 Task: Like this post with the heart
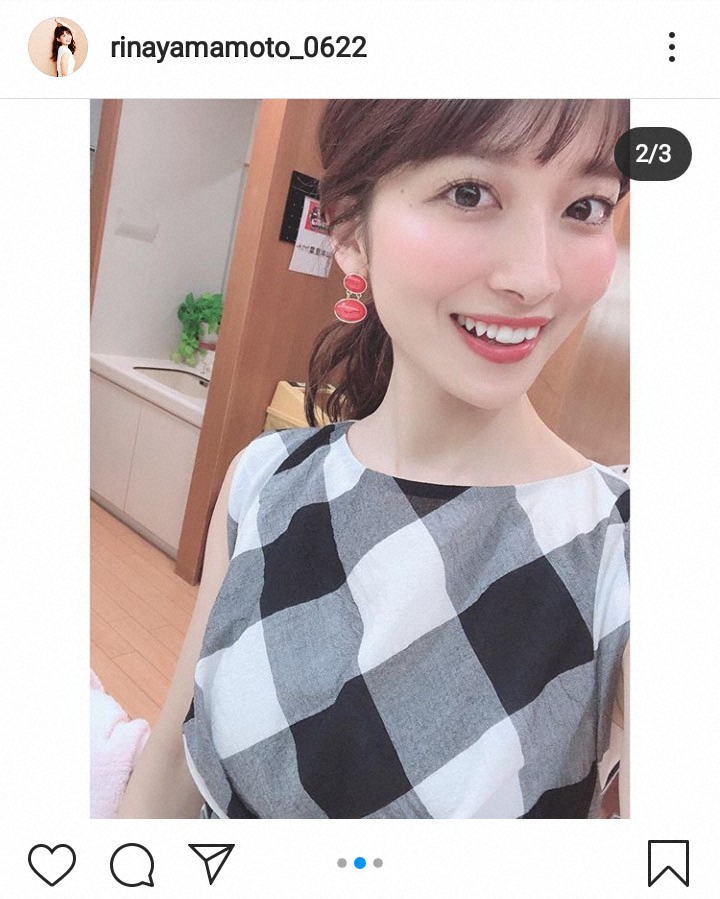51,864
